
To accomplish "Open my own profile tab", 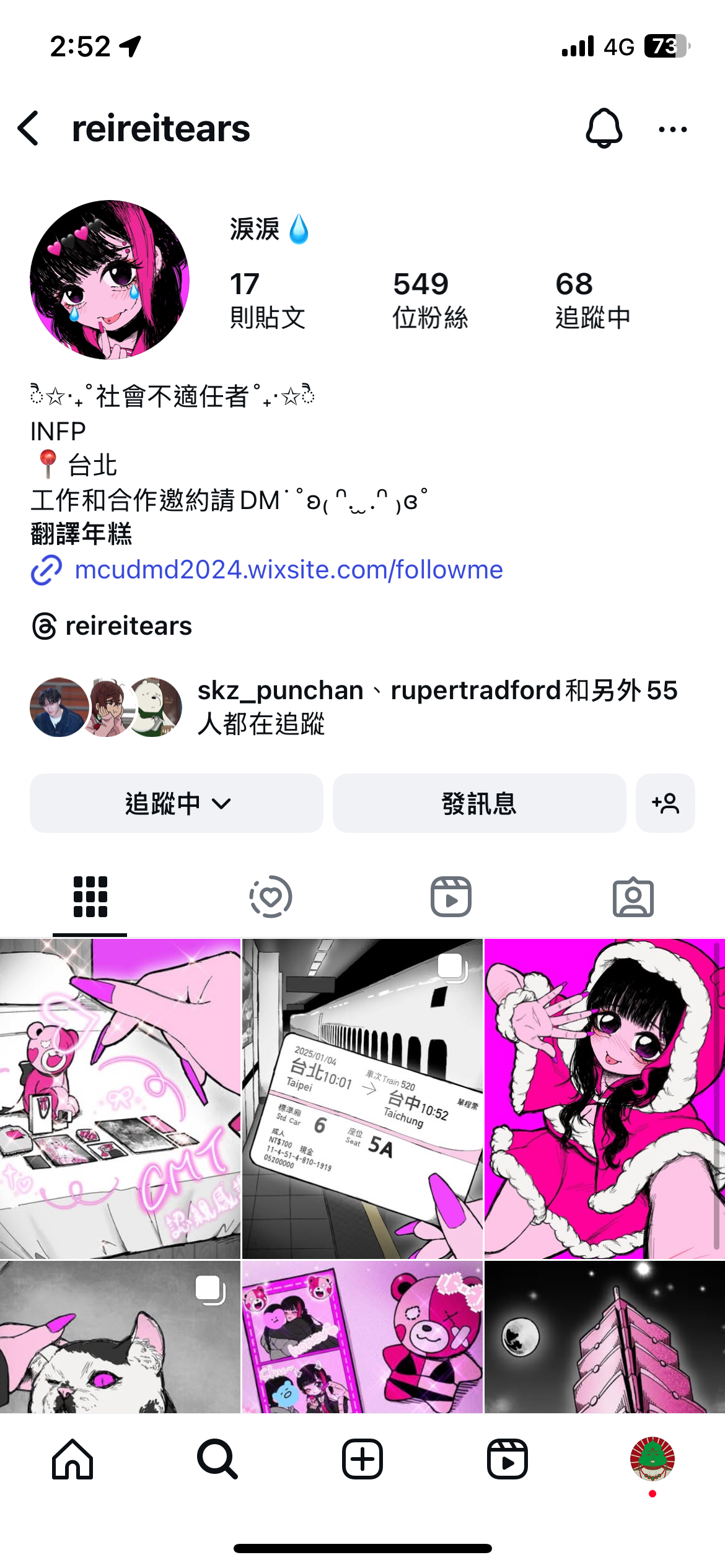I will point(652,1460).
